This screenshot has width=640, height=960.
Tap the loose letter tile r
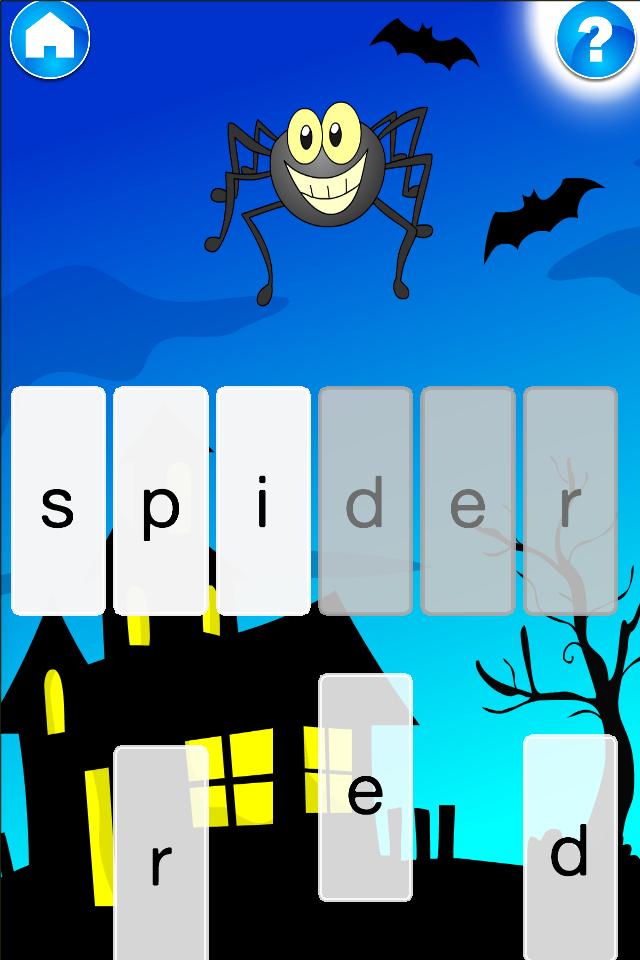coord(160,853)
